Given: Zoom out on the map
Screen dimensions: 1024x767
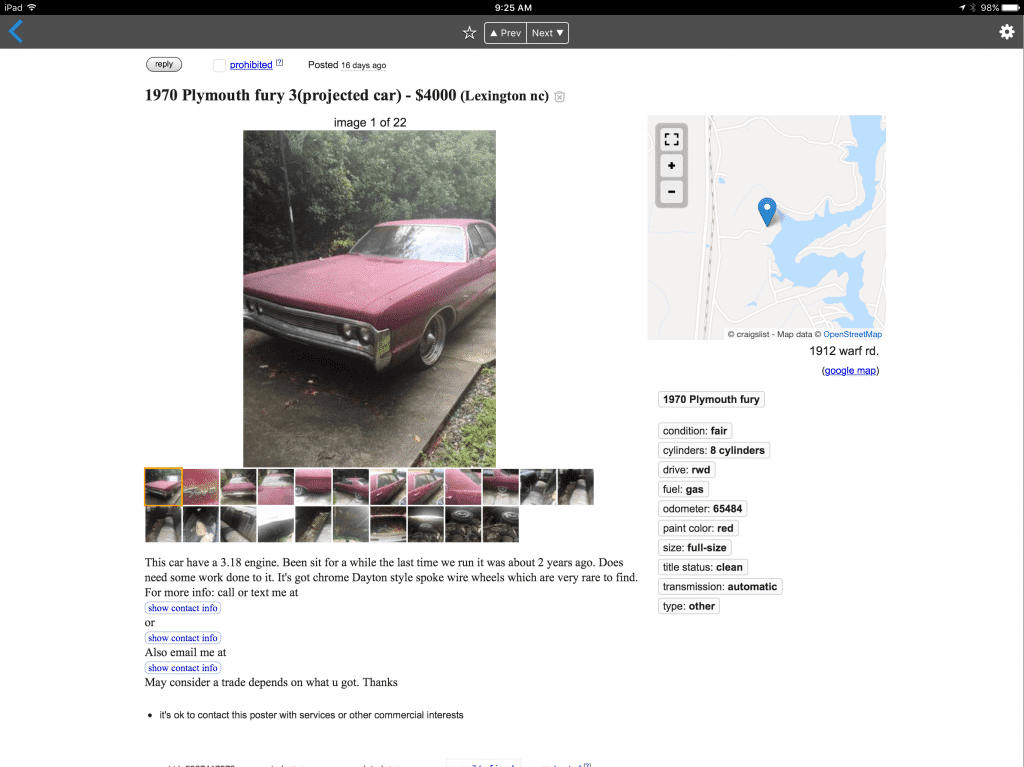Looking at the screenshot, I should tap(671, 191).
